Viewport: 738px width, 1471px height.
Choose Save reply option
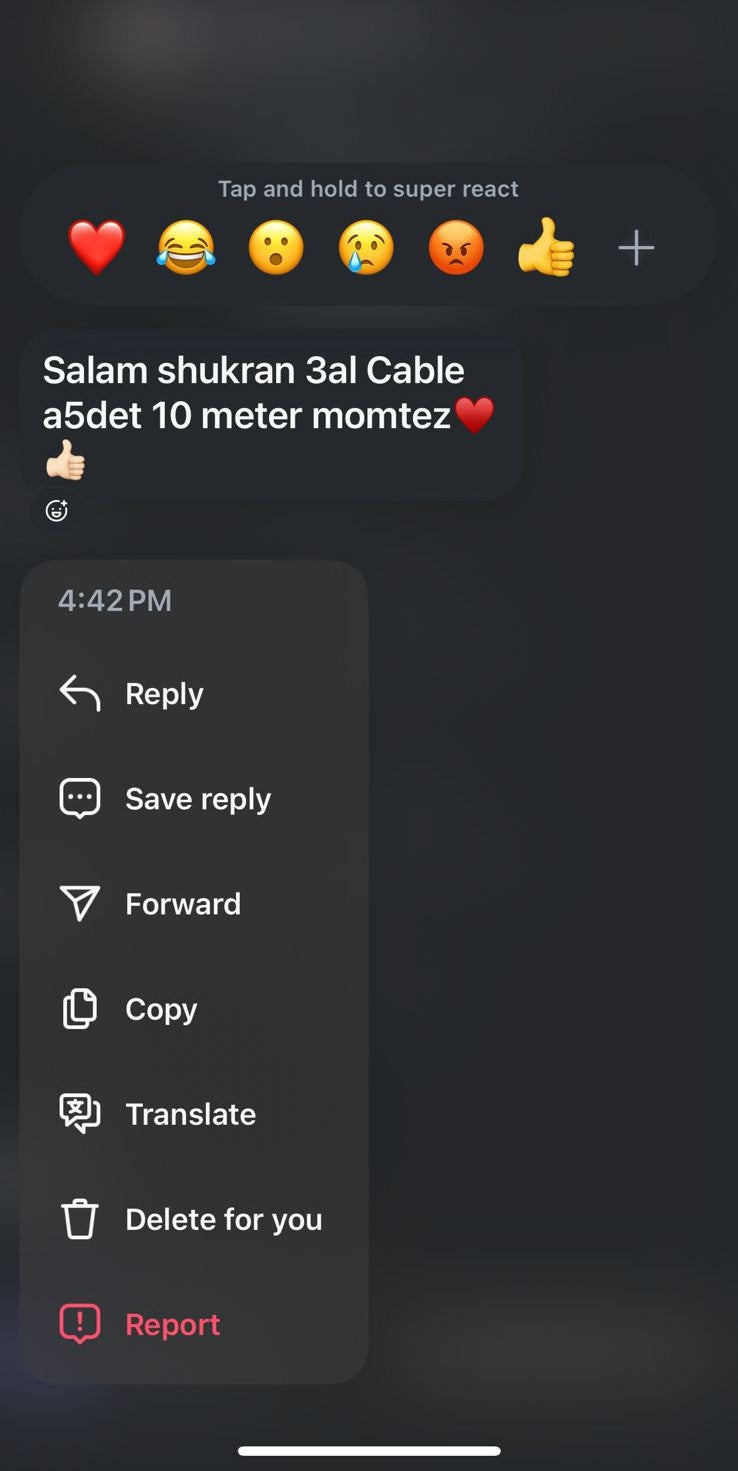tap(197, 799)
